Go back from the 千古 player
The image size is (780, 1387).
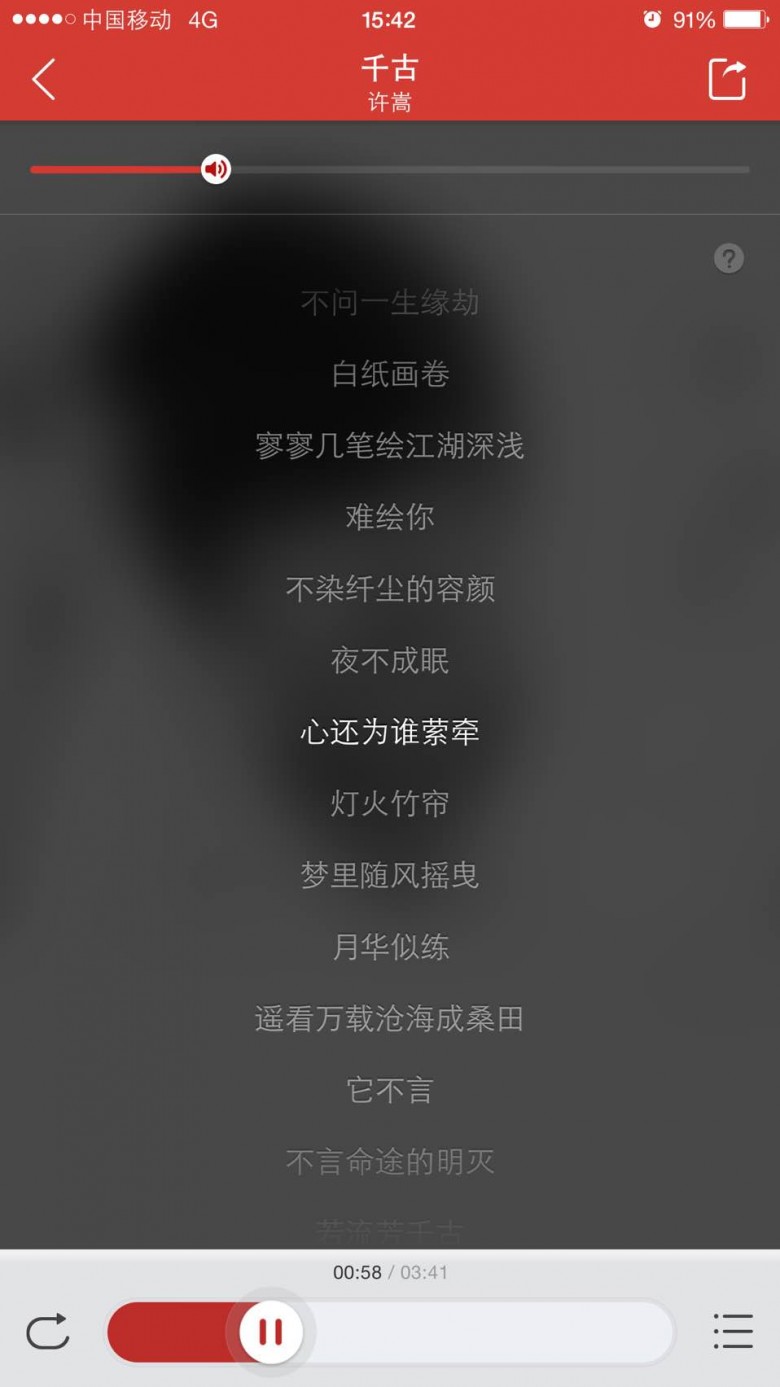44,79
